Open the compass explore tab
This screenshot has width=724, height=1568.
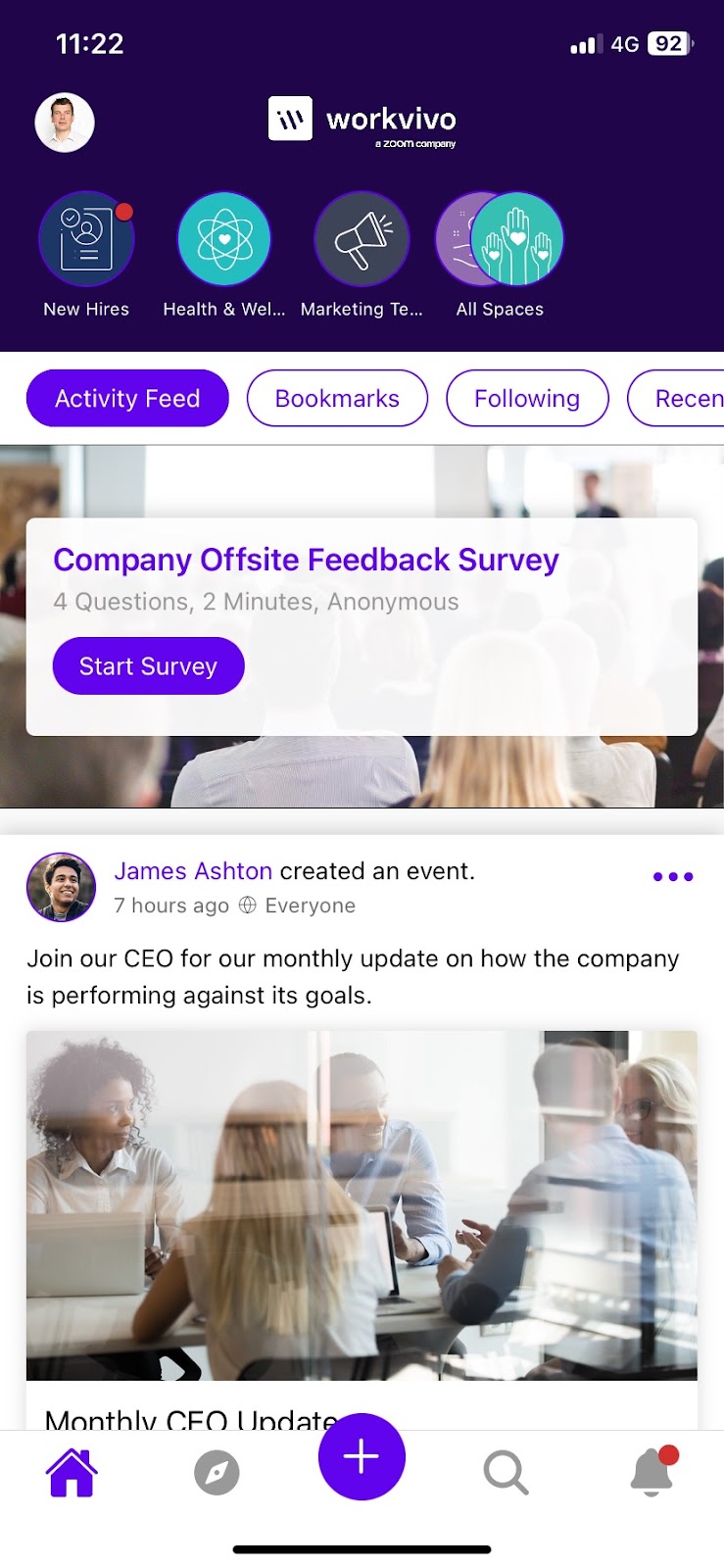217,1473
